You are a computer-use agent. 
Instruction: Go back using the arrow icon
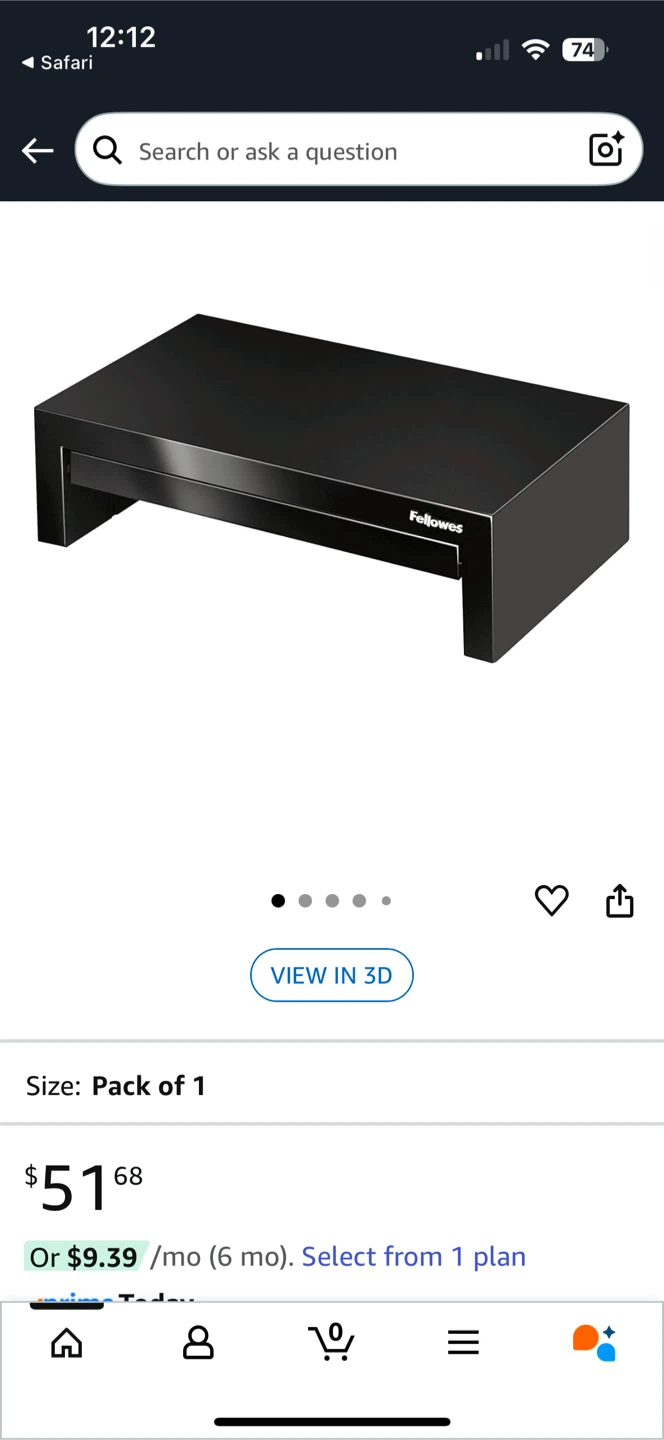click(x=37, y=151)
